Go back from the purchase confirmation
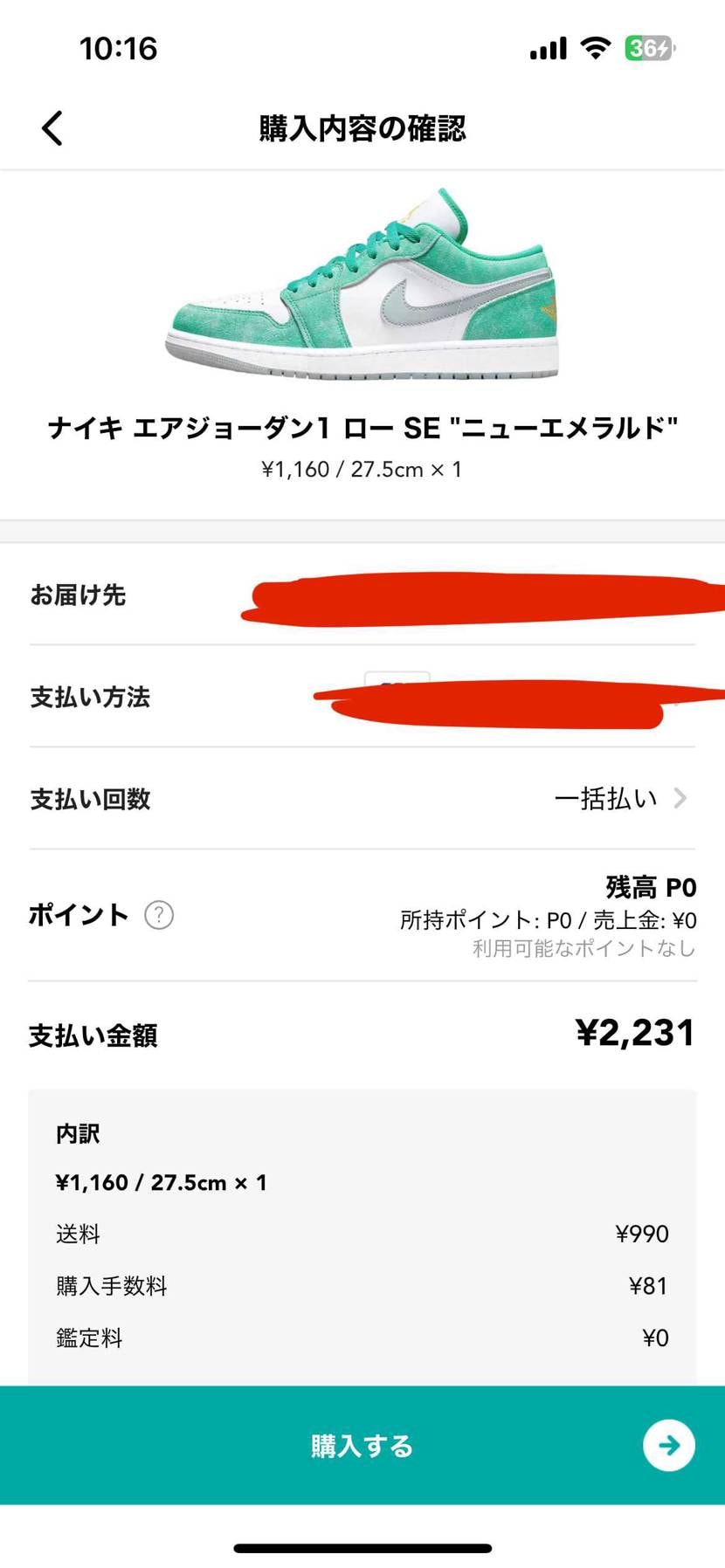Image resolution: width=725 pixels, height=1568 pixels. tap(52, 128)
